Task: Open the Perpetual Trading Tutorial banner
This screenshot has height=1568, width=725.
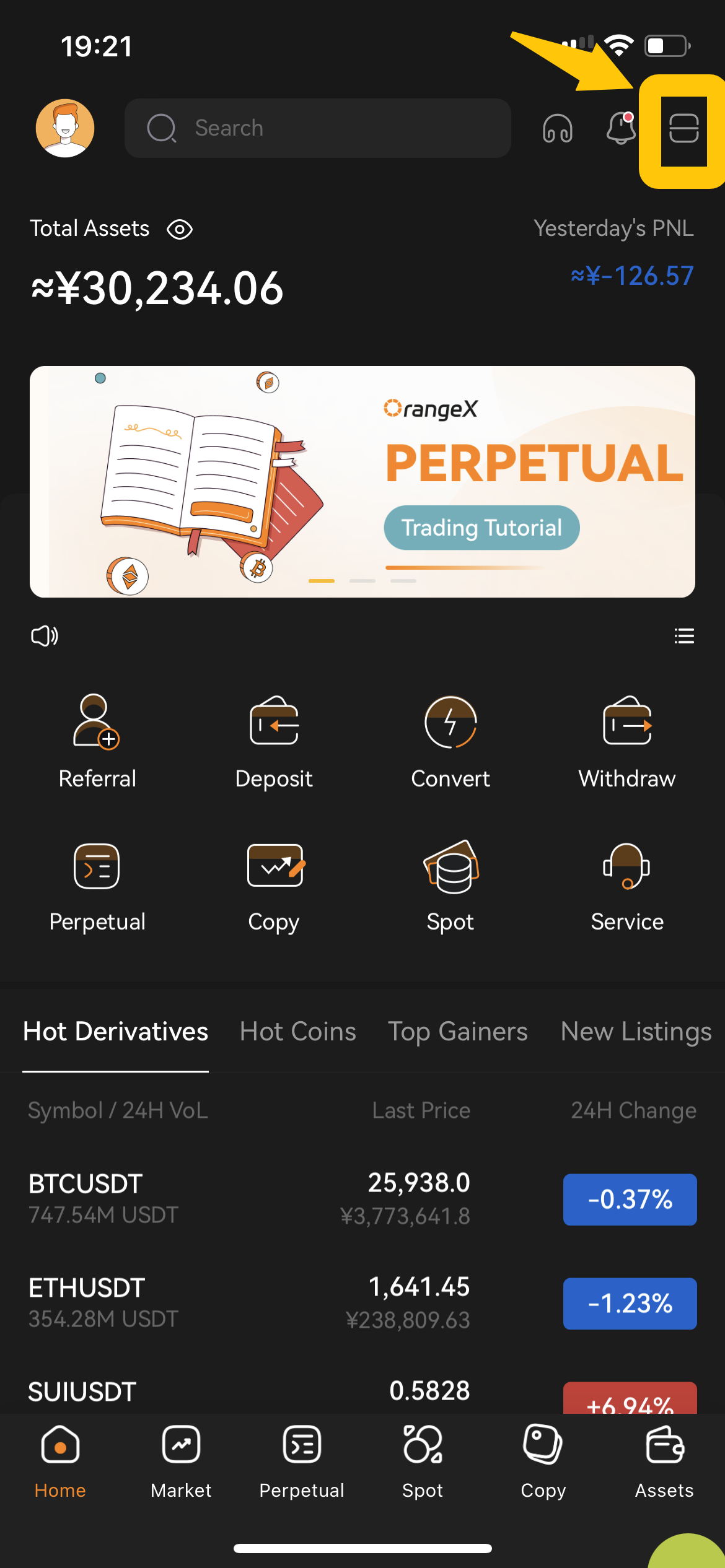Action: click(362, 481)
